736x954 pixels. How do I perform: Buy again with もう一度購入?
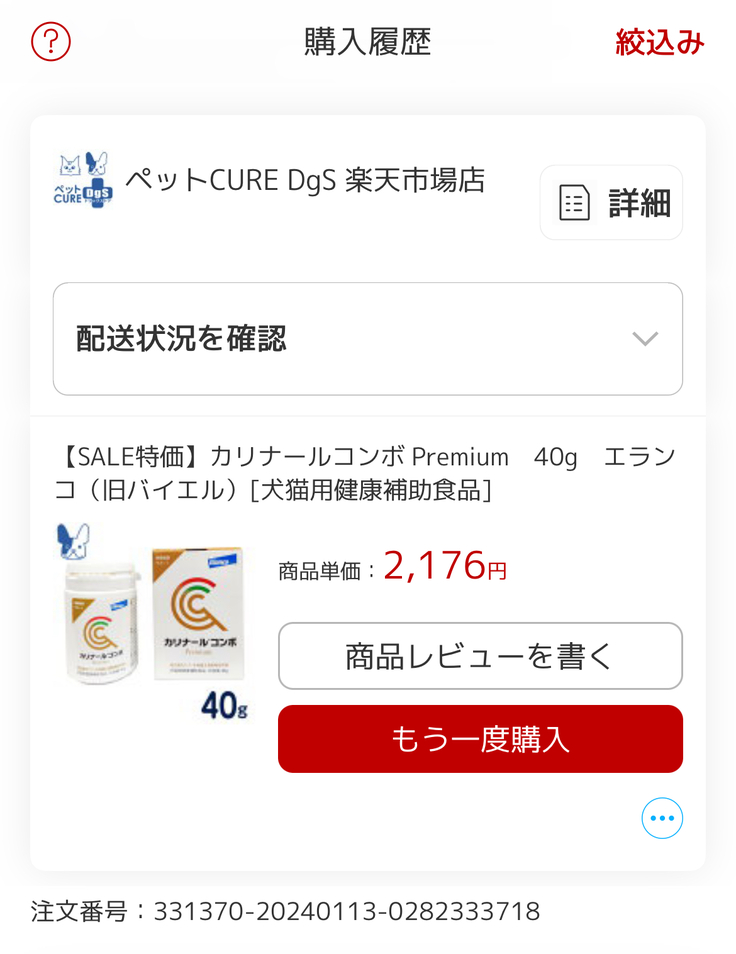point(480,739)
